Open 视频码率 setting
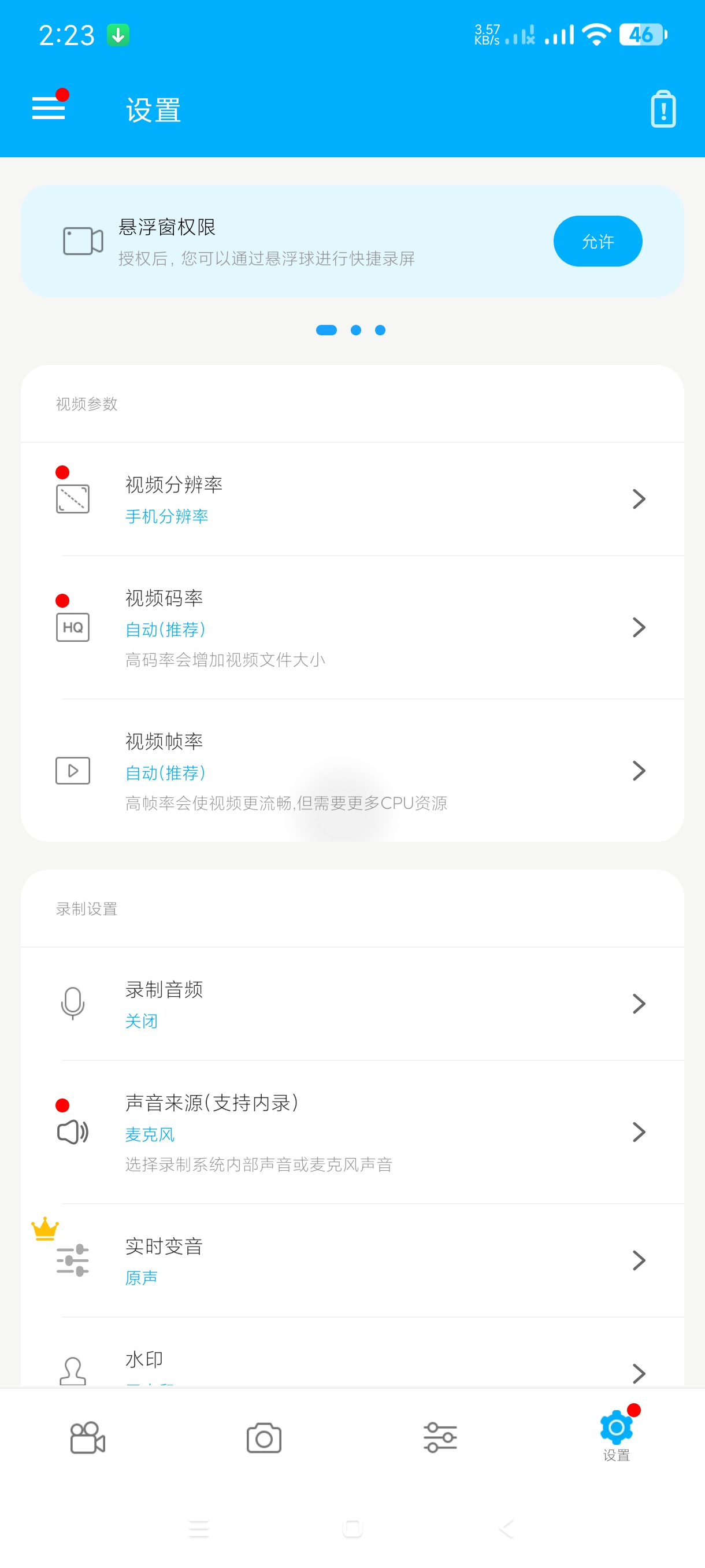This screenshot has height=1568, width=705. [352, 627]
